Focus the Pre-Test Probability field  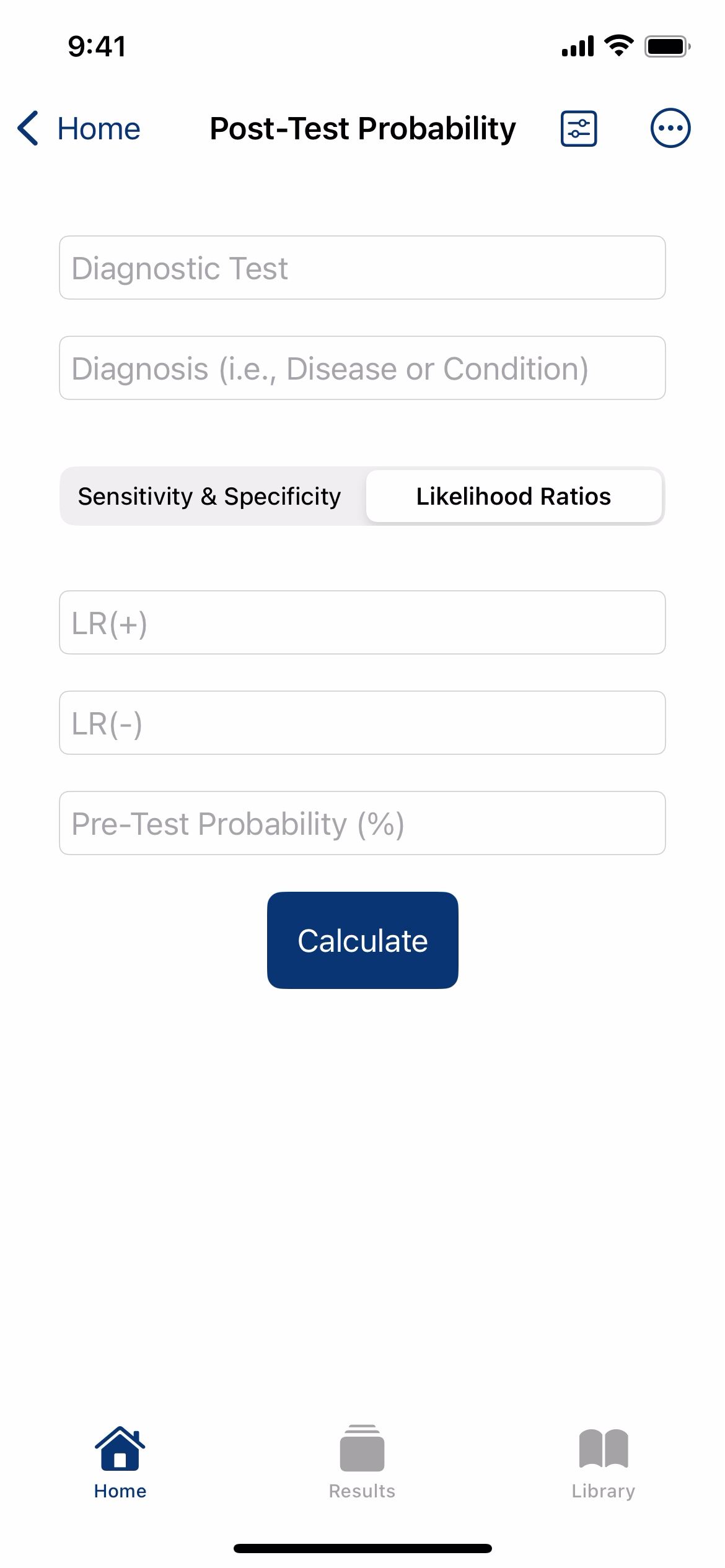pyautogui.click(x=362, y=823)
